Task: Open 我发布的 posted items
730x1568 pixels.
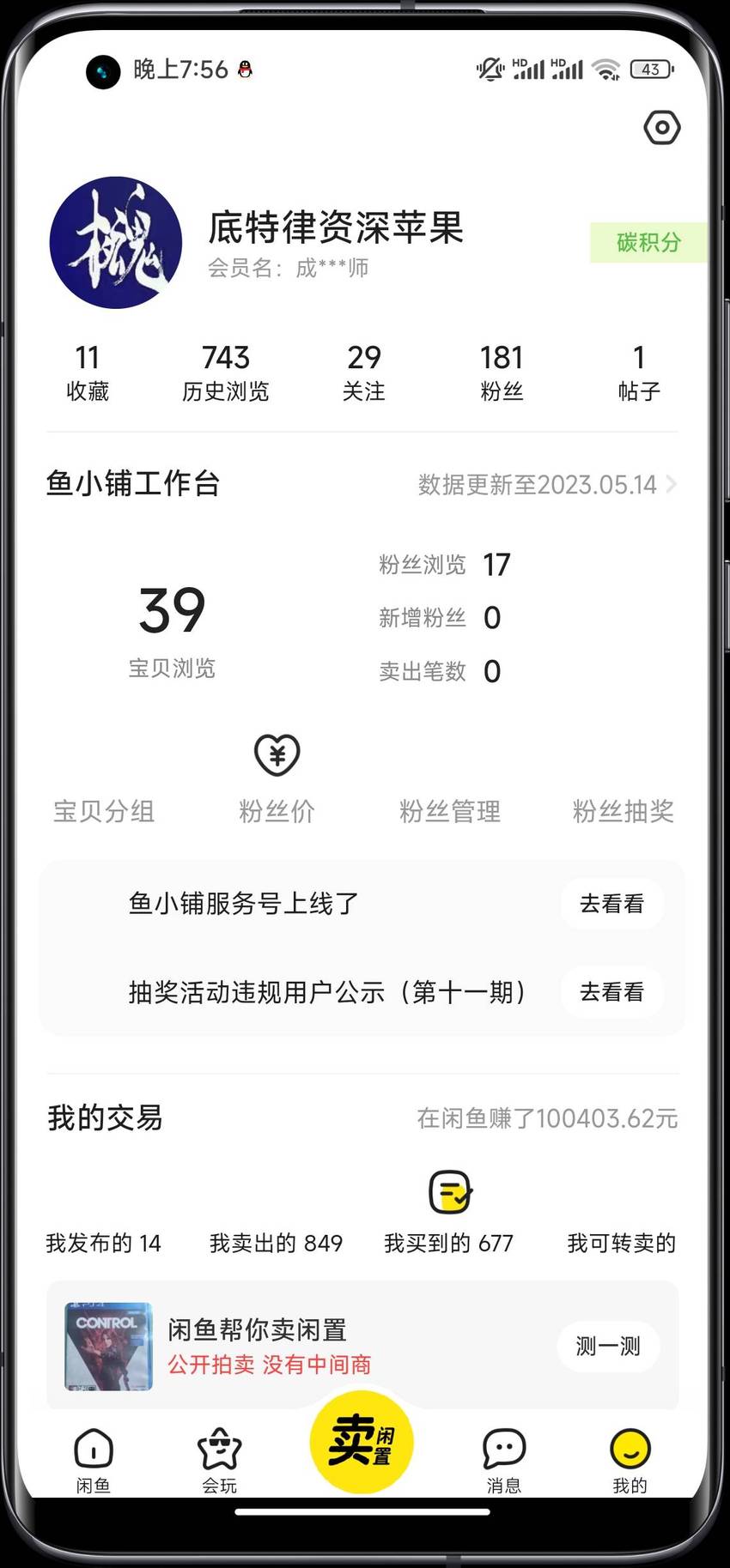Action: [104, 1243]
